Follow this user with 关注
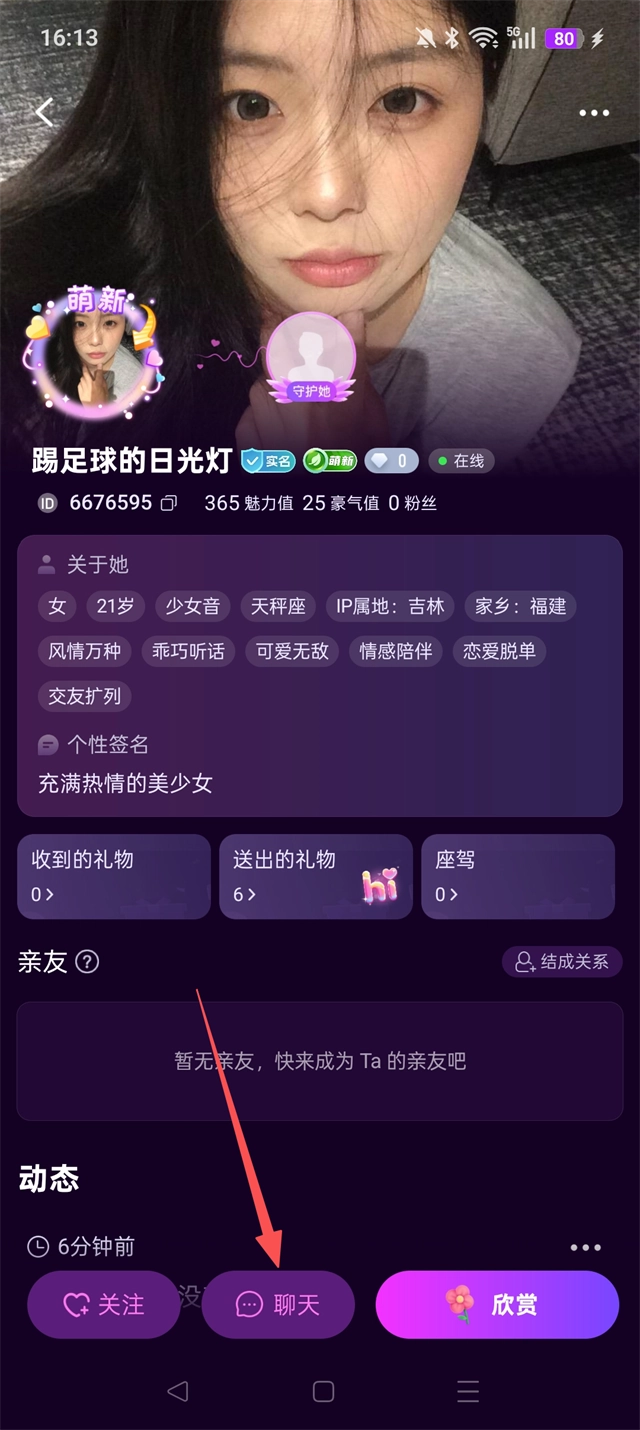640x1430 pixels. [104, 1304]
